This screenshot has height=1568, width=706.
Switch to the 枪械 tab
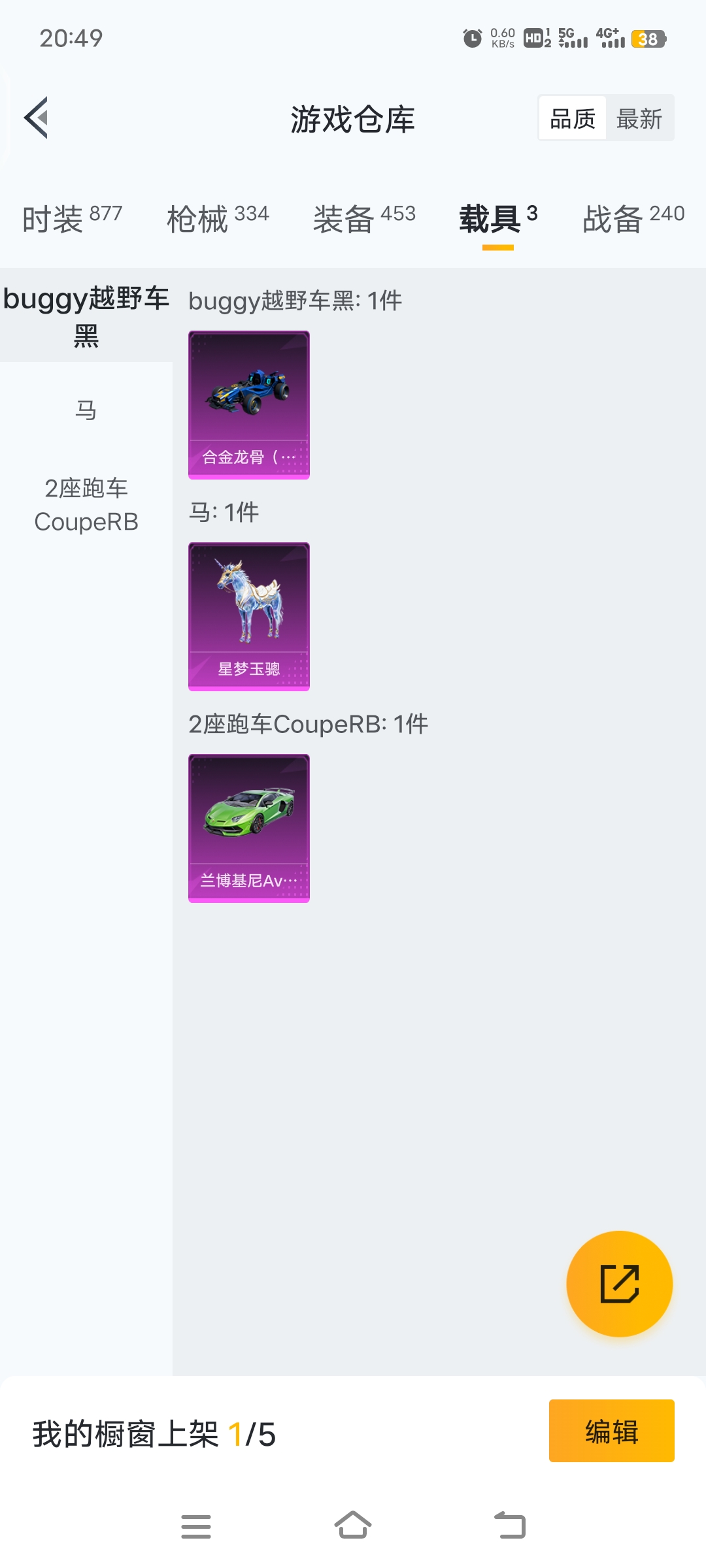click(x=218, y=218)
